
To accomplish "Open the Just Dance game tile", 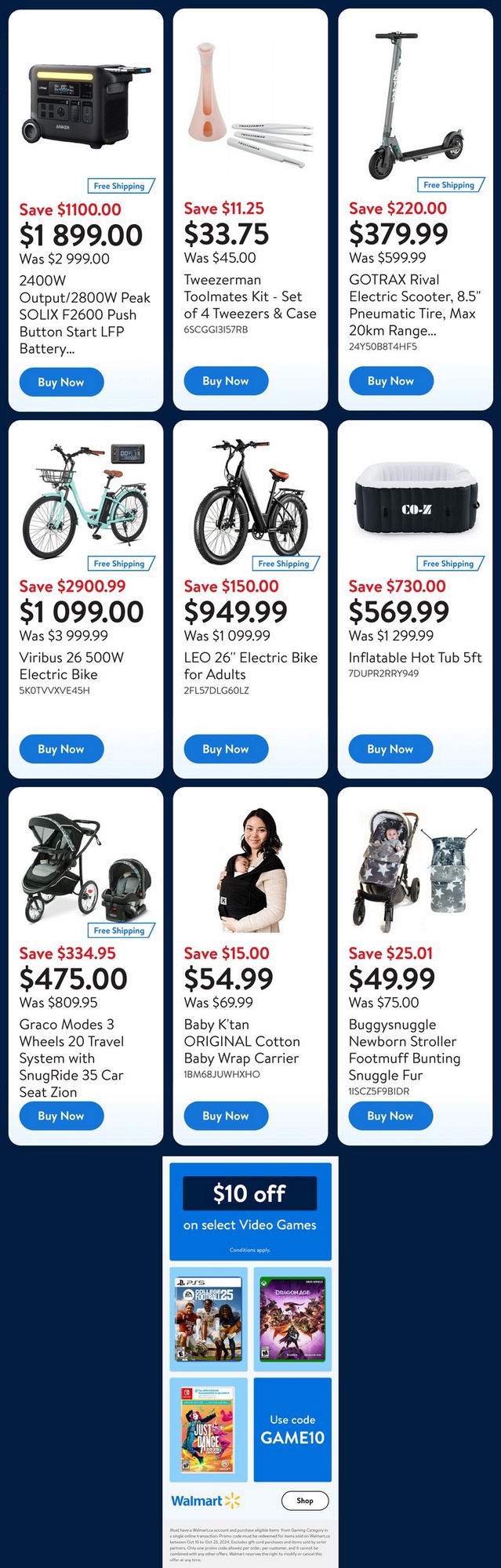I will [209, 1429].
